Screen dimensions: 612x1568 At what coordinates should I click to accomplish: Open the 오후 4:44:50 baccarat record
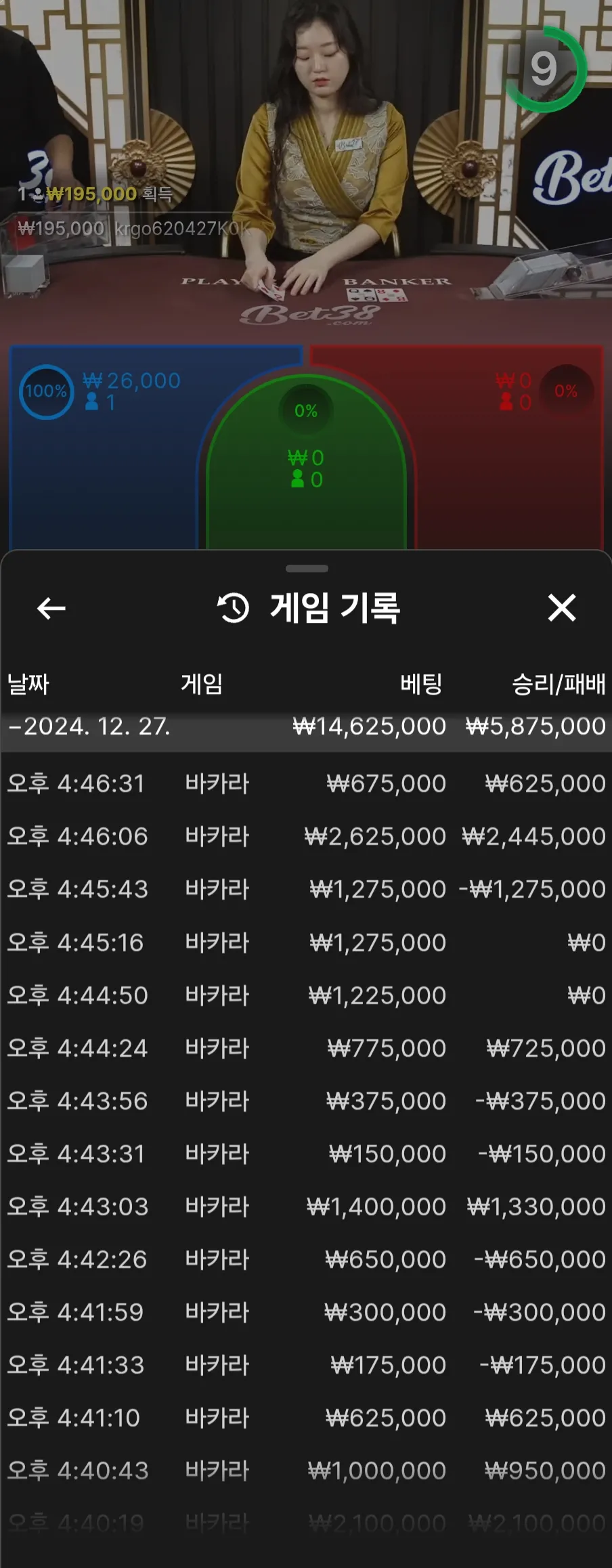306,995
